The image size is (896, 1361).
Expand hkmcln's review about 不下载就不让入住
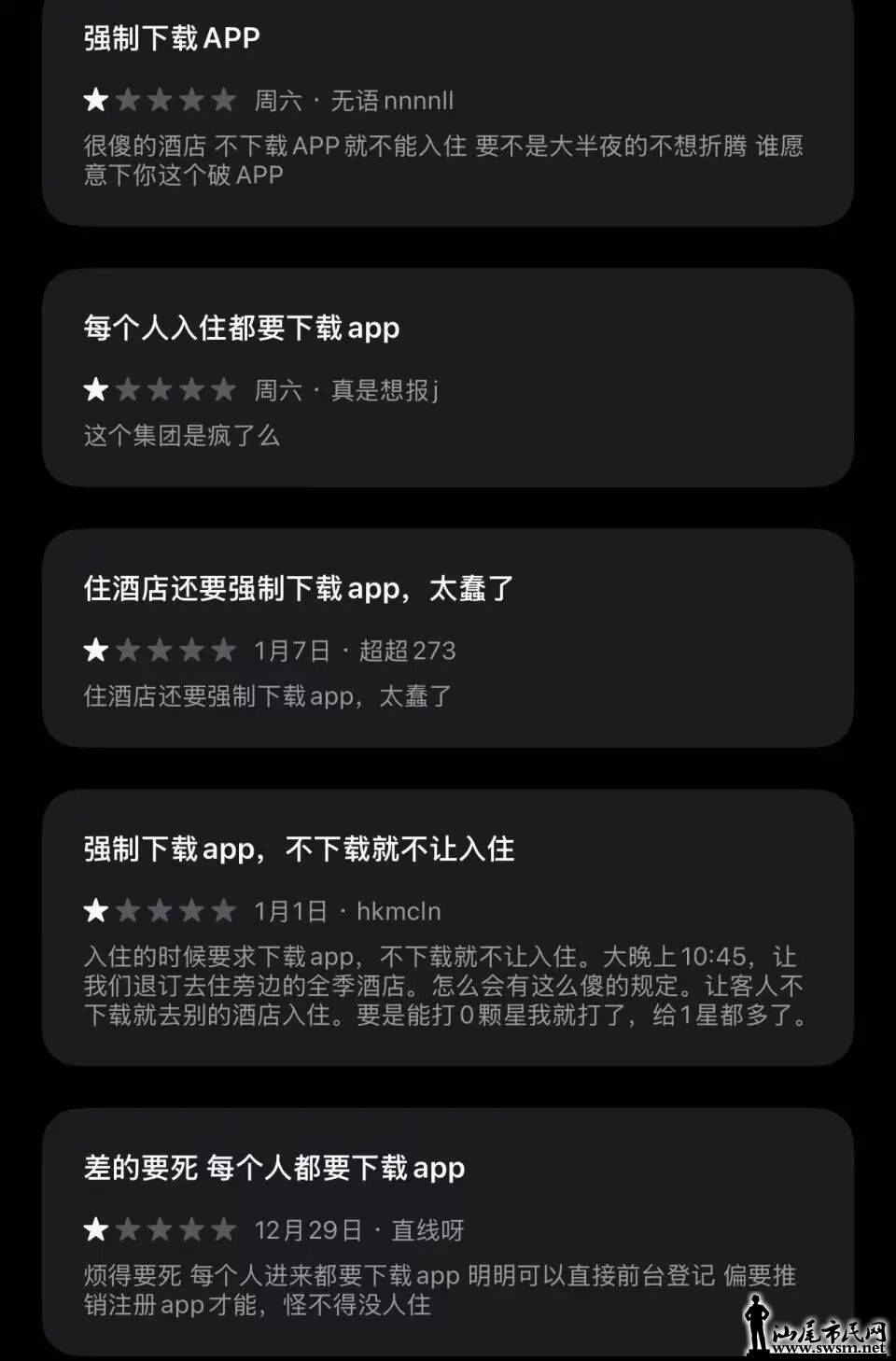[448, 928]
